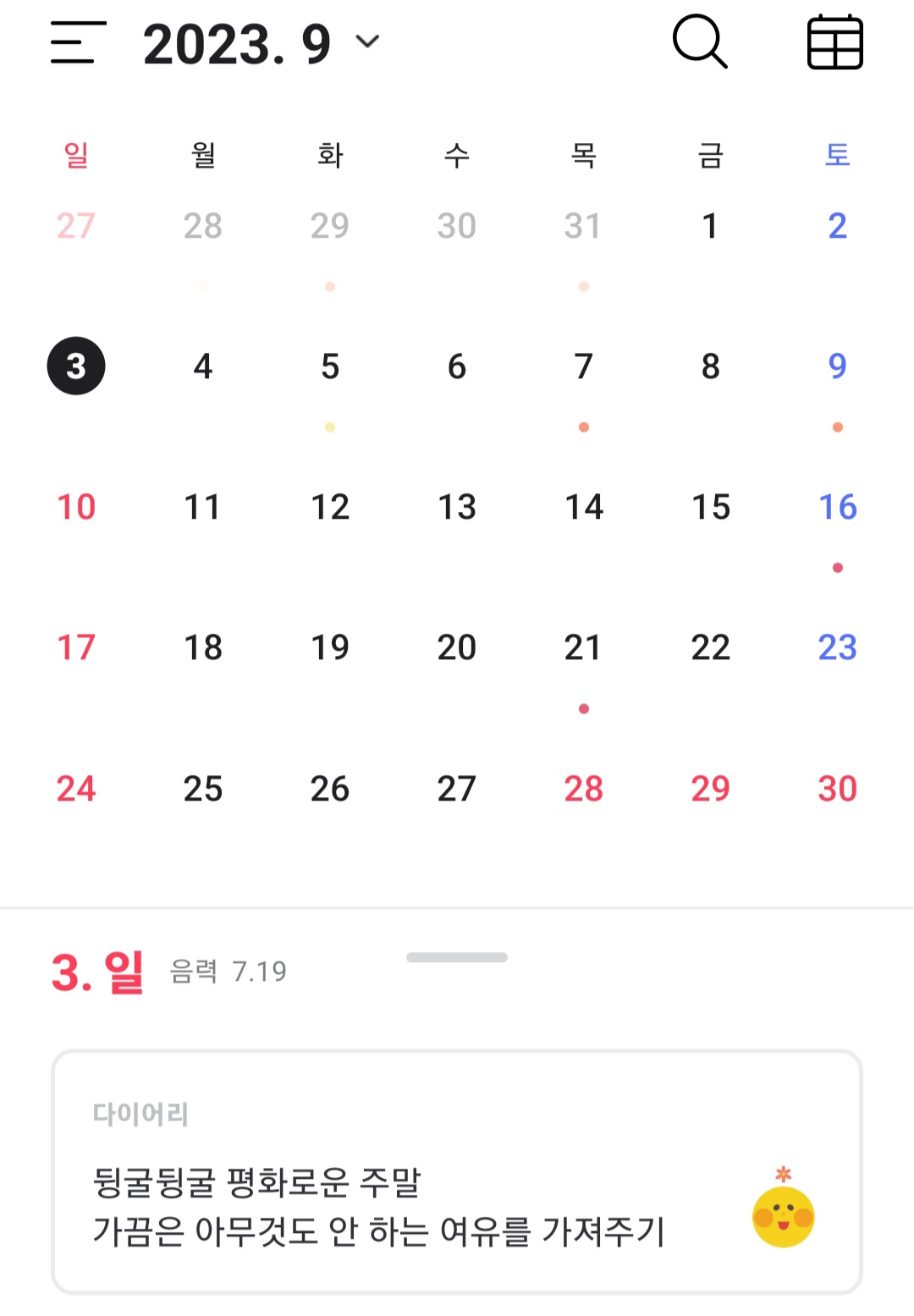Screen dimensions: 914x1316
Task: Select September 3 on calendar
Action: 76,366
